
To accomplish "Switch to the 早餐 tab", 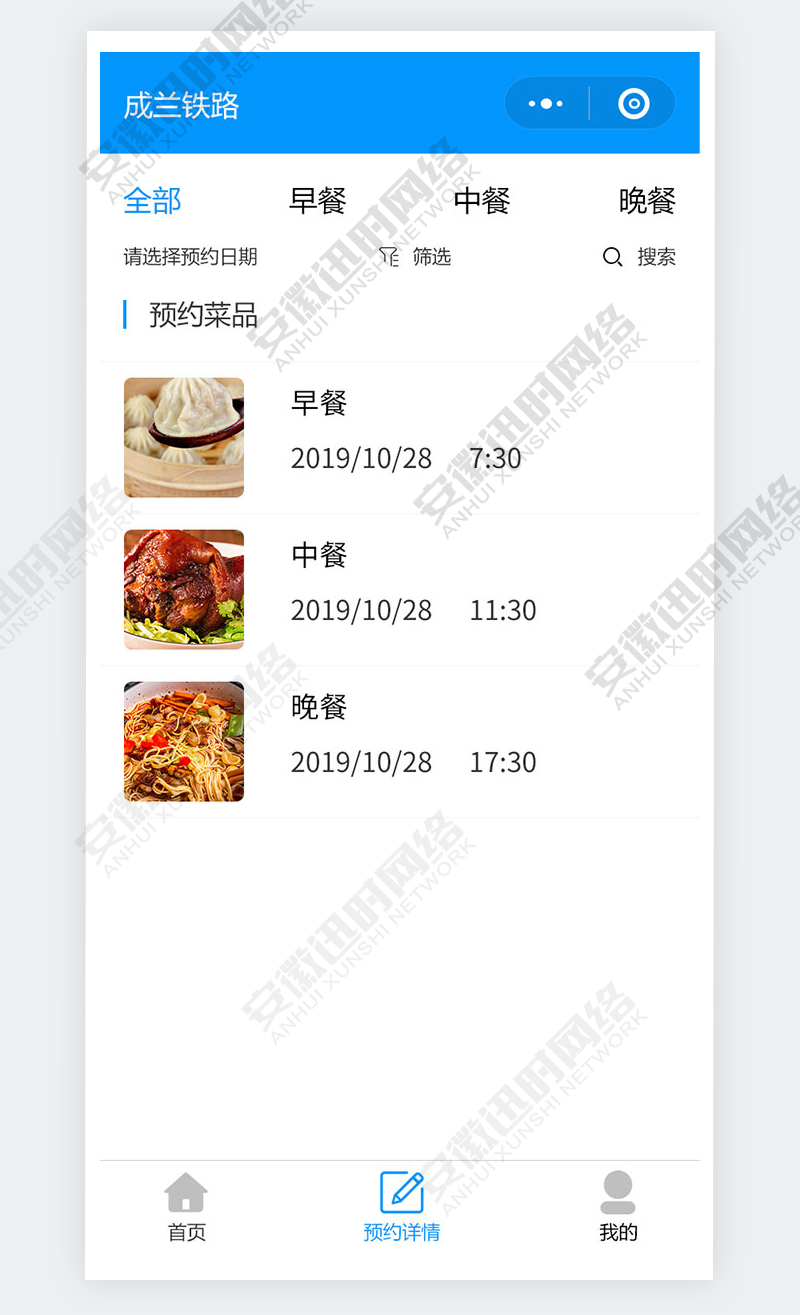I will (317, 201).
